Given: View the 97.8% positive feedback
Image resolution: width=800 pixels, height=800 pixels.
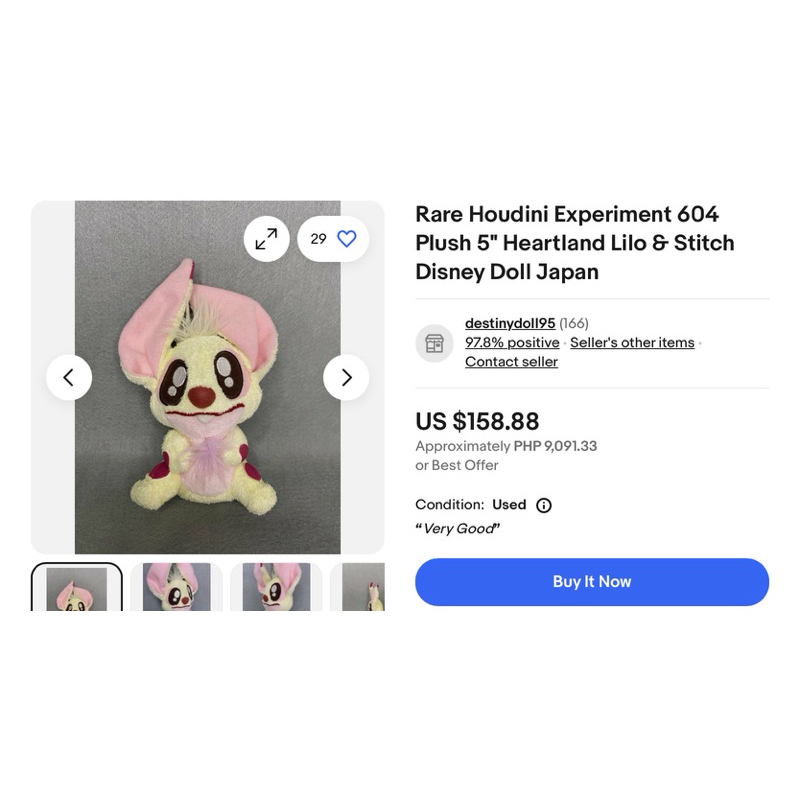Looking at the screenshot, I should (x=512, y=342).
